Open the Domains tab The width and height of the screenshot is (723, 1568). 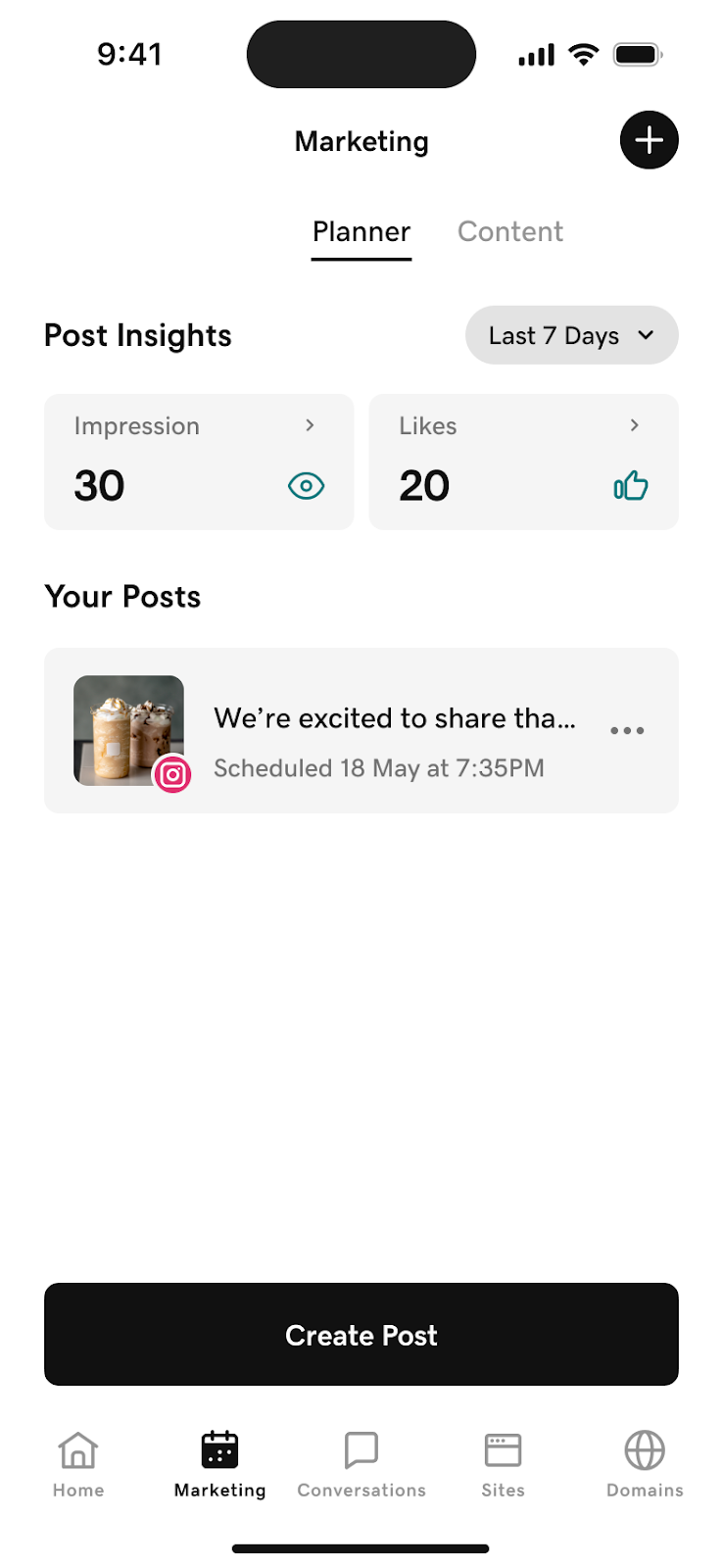point(645,1464)
